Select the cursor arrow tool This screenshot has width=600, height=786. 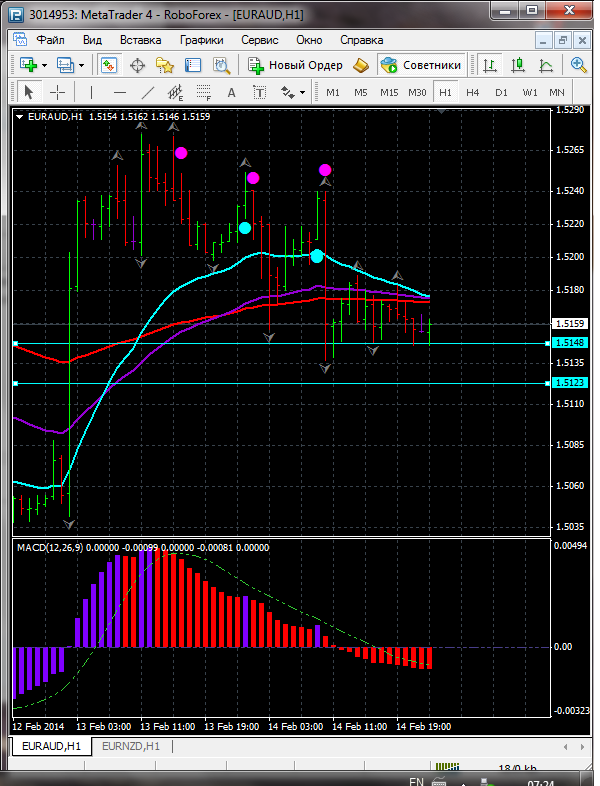pos(28,92)
